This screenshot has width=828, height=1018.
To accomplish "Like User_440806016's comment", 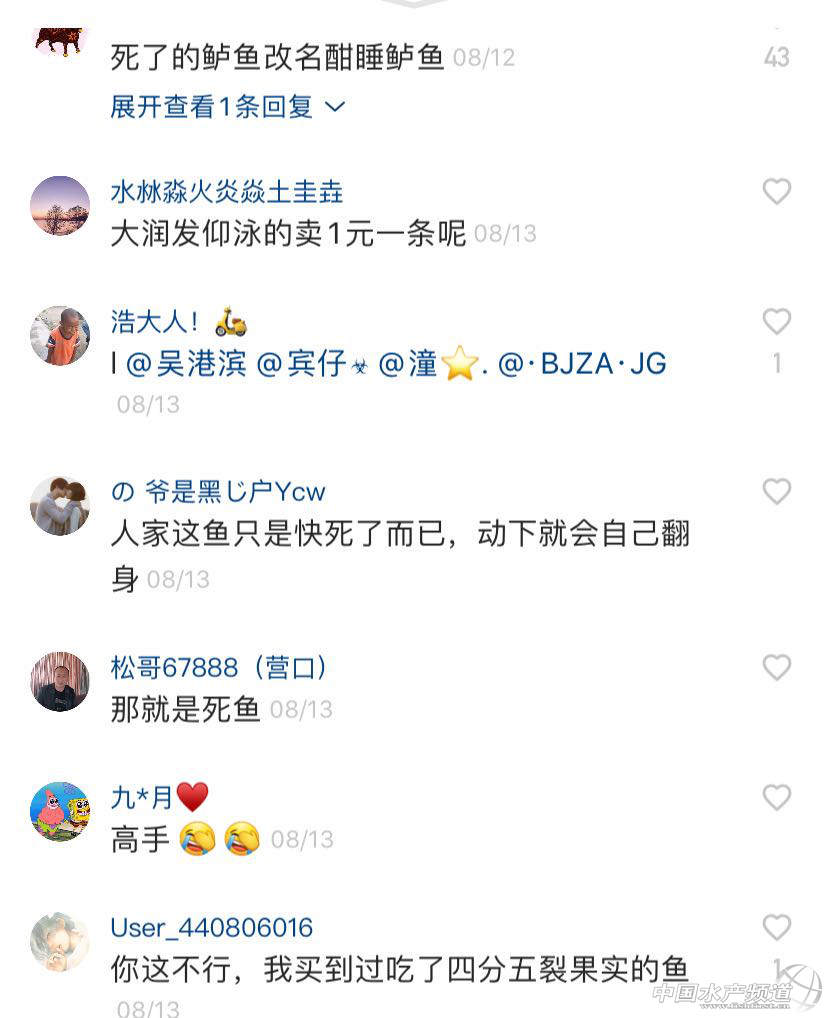I will (x=776, y=927).
